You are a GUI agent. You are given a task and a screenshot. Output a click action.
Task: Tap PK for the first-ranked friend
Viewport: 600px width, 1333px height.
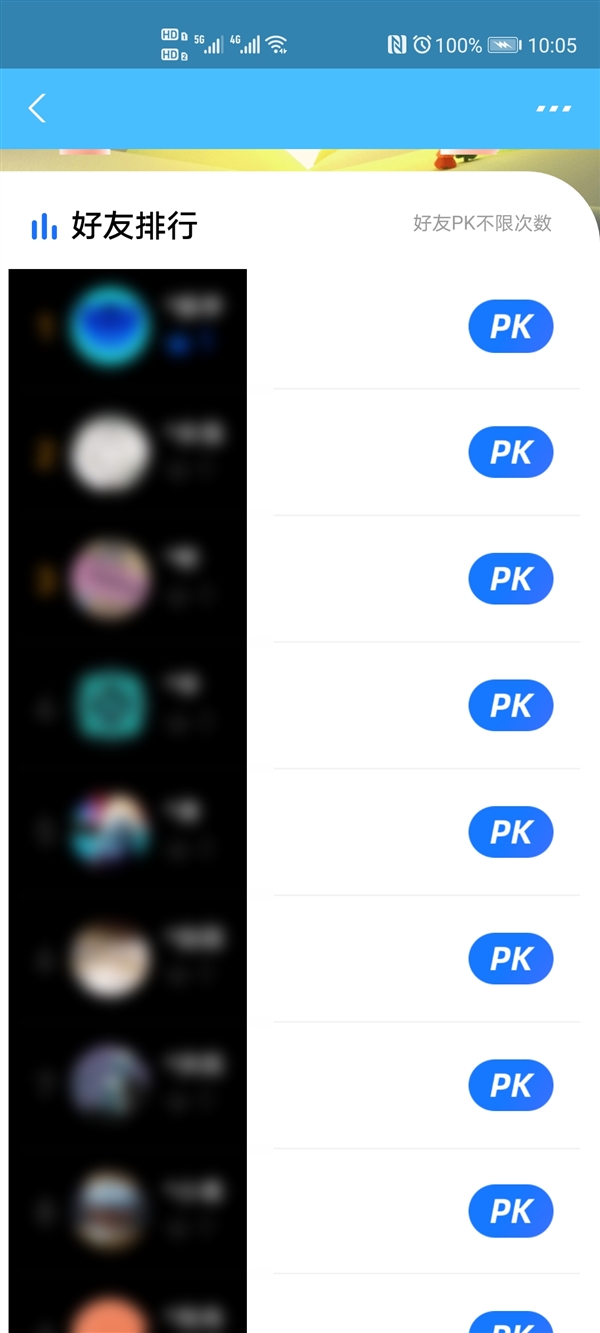coord(511,326)
